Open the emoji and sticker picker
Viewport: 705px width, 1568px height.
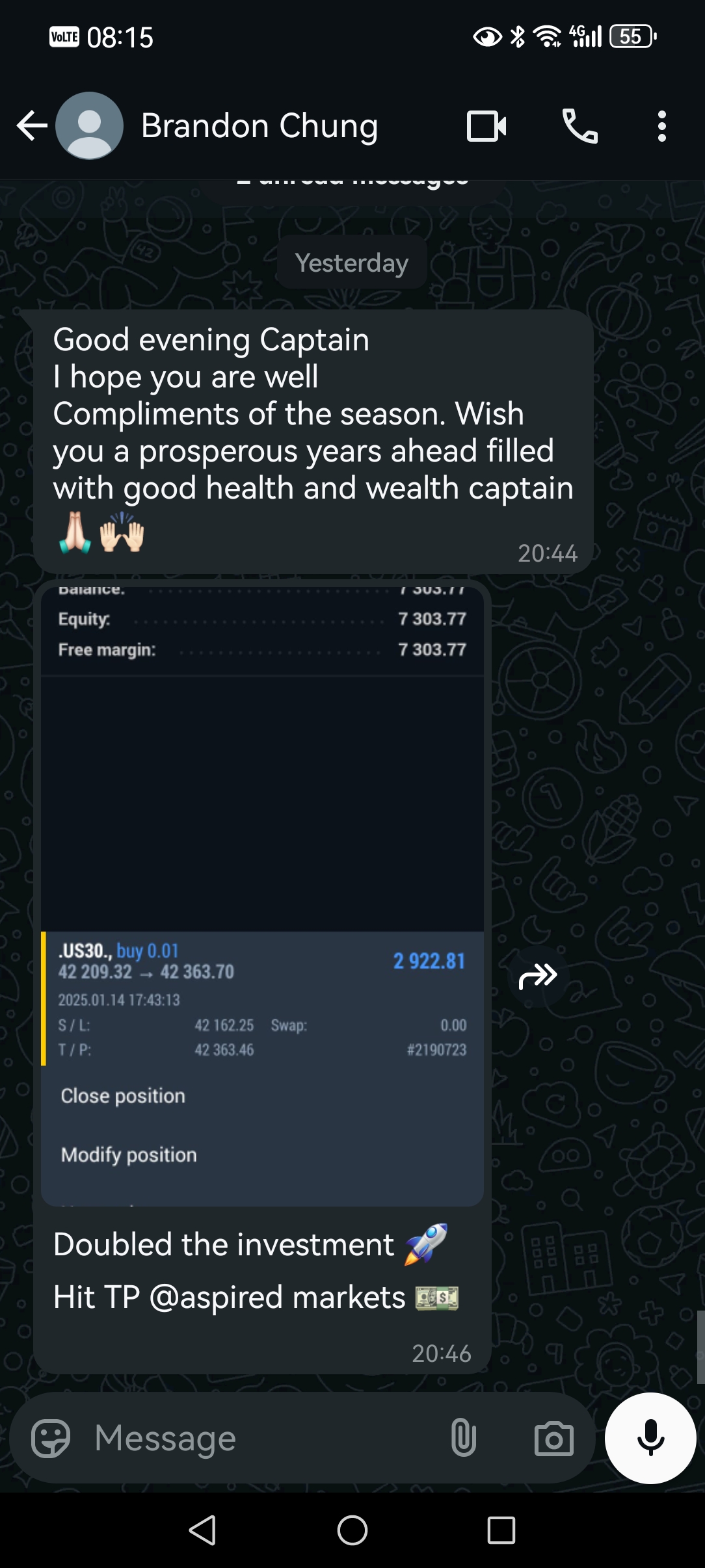tap(51, 1438)
